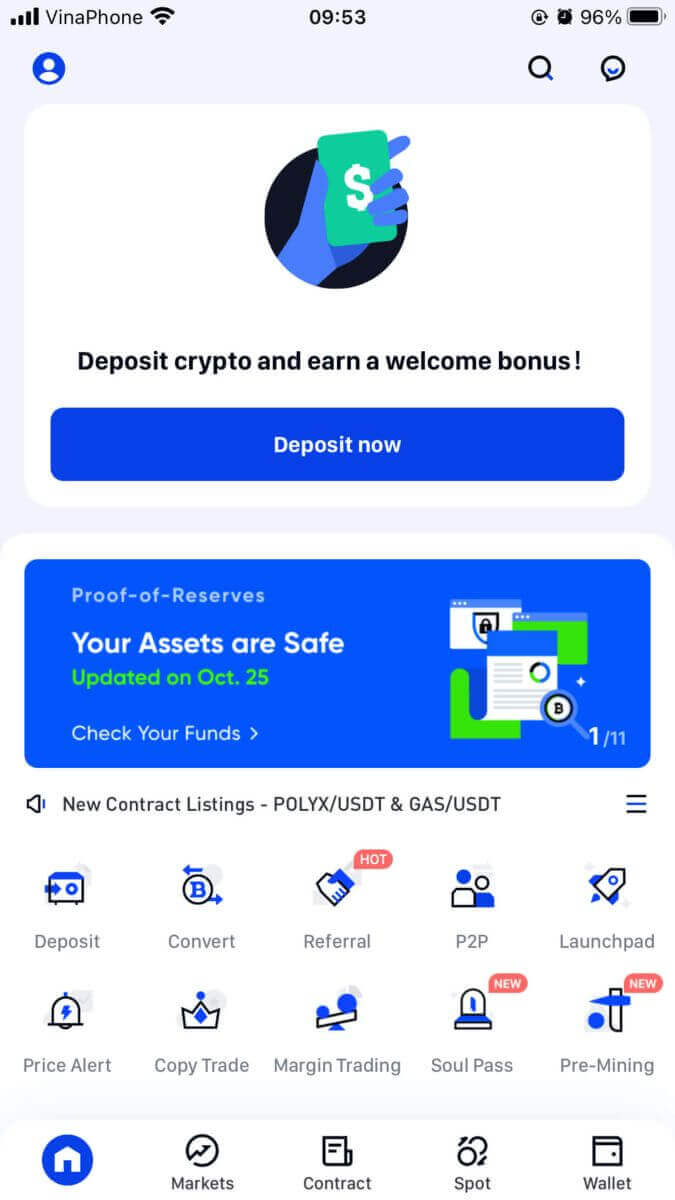Open the profile avatar icon
This screenshot has height=1200, width=675.
49,68
